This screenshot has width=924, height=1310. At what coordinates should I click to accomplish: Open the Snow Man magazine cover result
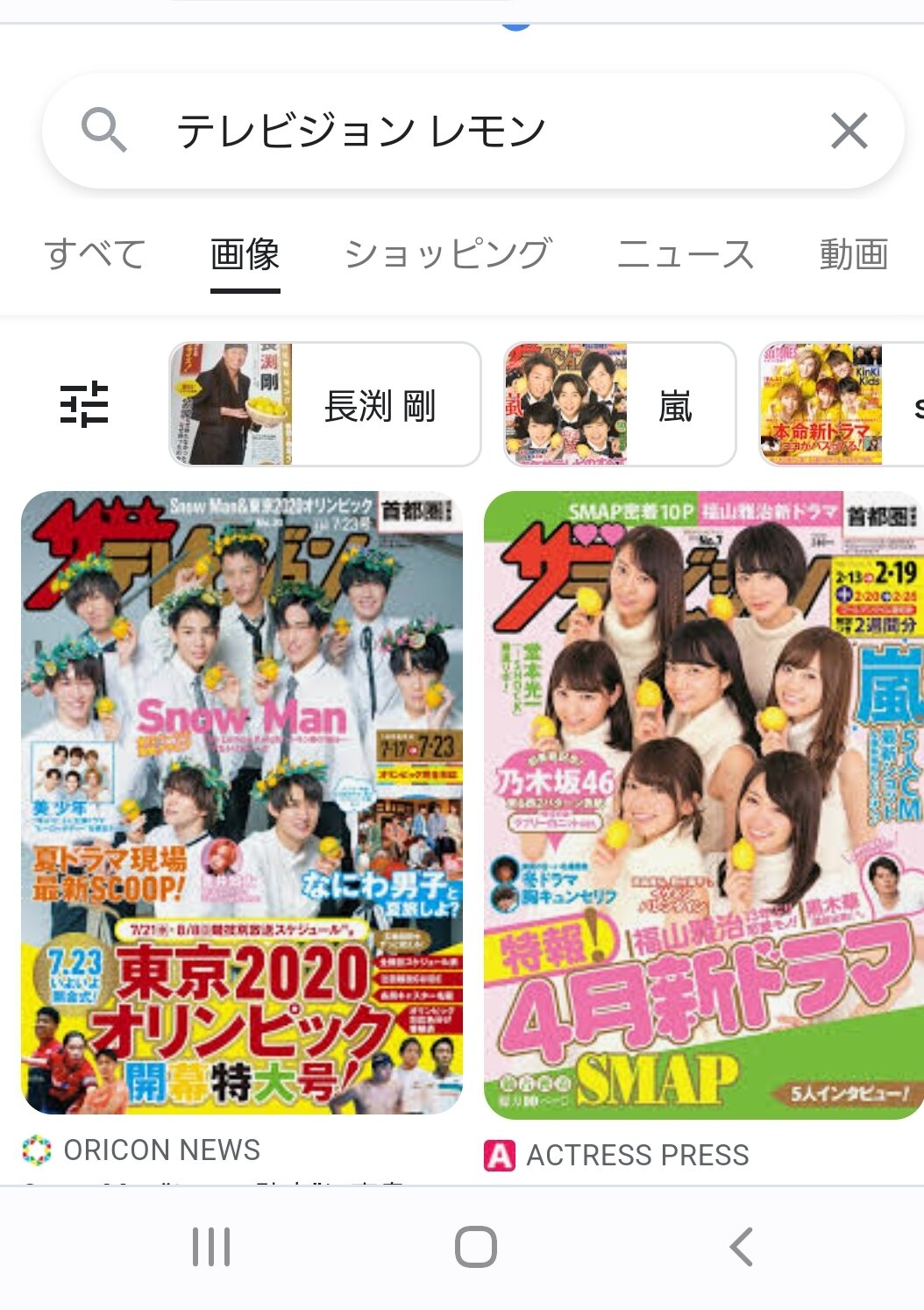point(242,802)
